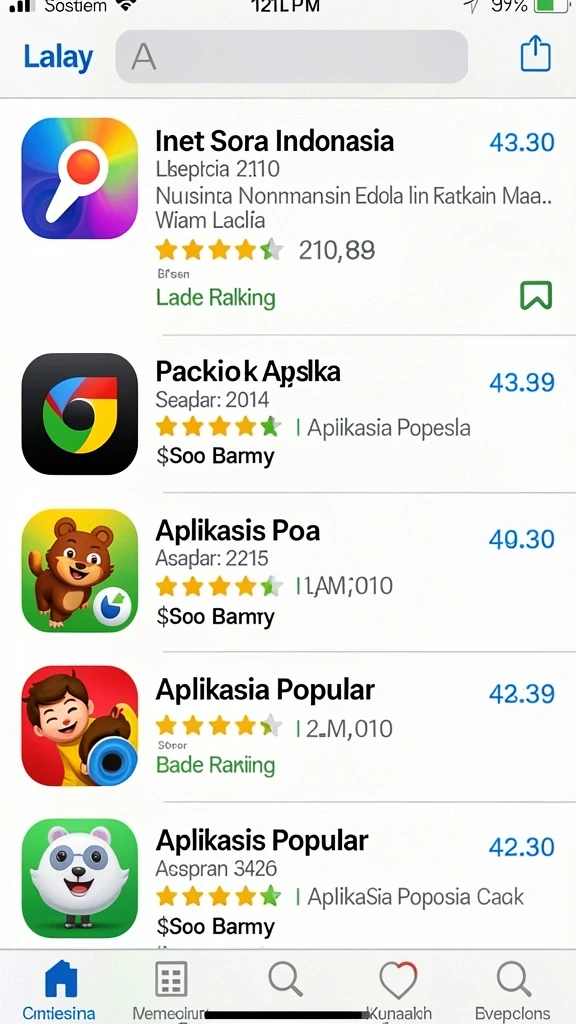Image resolution: width=576 pixels, height=1024 pixels.
Task: Open the Aplikasis Poa bear app
Action: (288, 571)
